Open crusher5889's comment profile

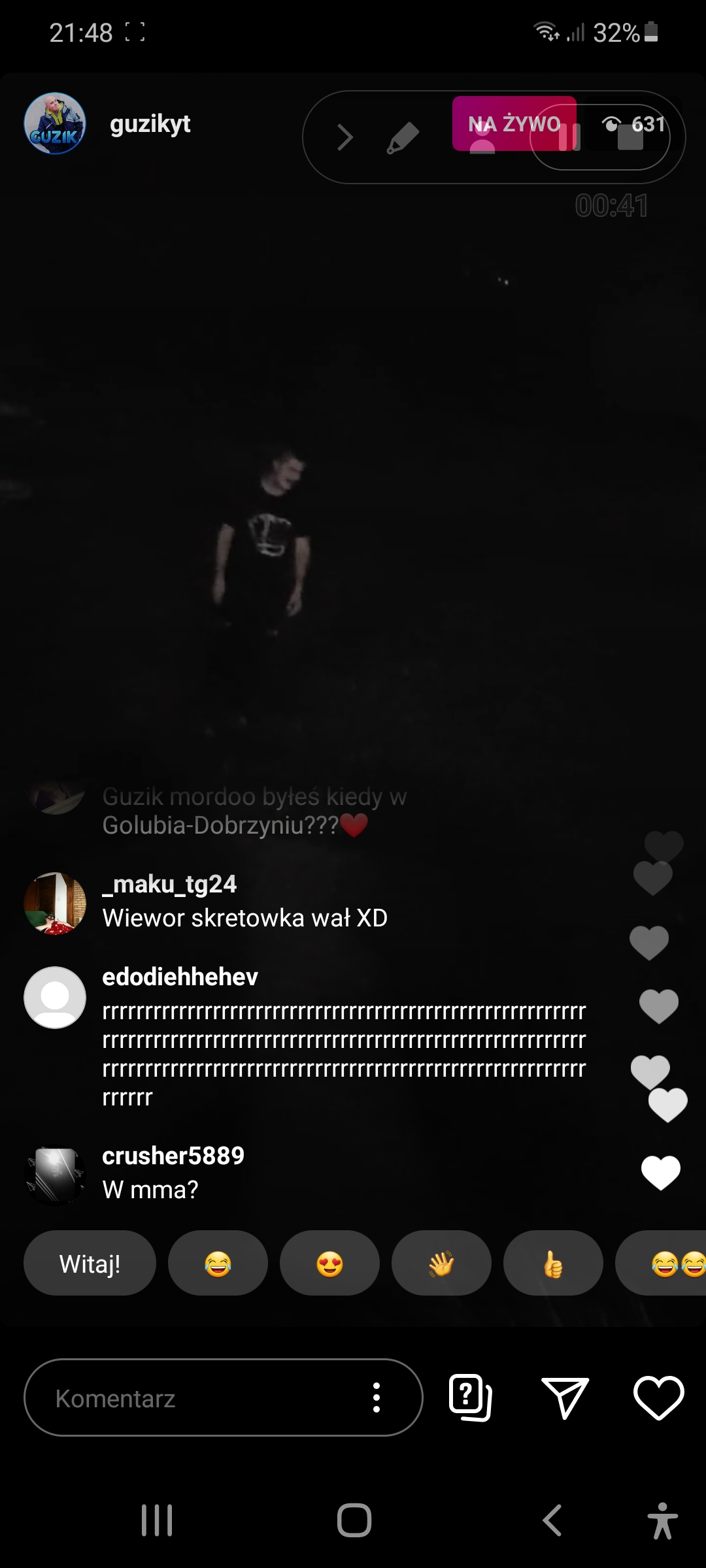tap(55, 1175)
